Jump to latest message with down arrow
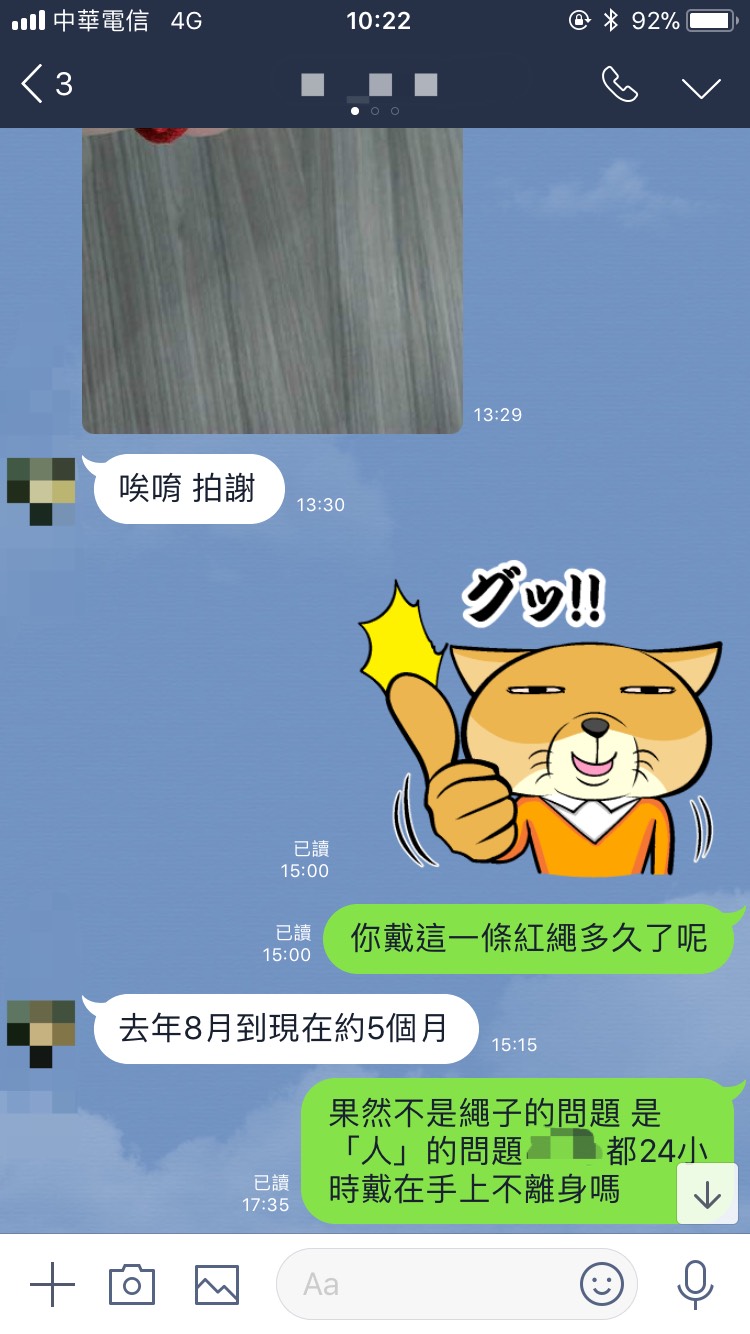Image resolution: width=750 pixels, height=1334 pixels. coord(707,1194)
